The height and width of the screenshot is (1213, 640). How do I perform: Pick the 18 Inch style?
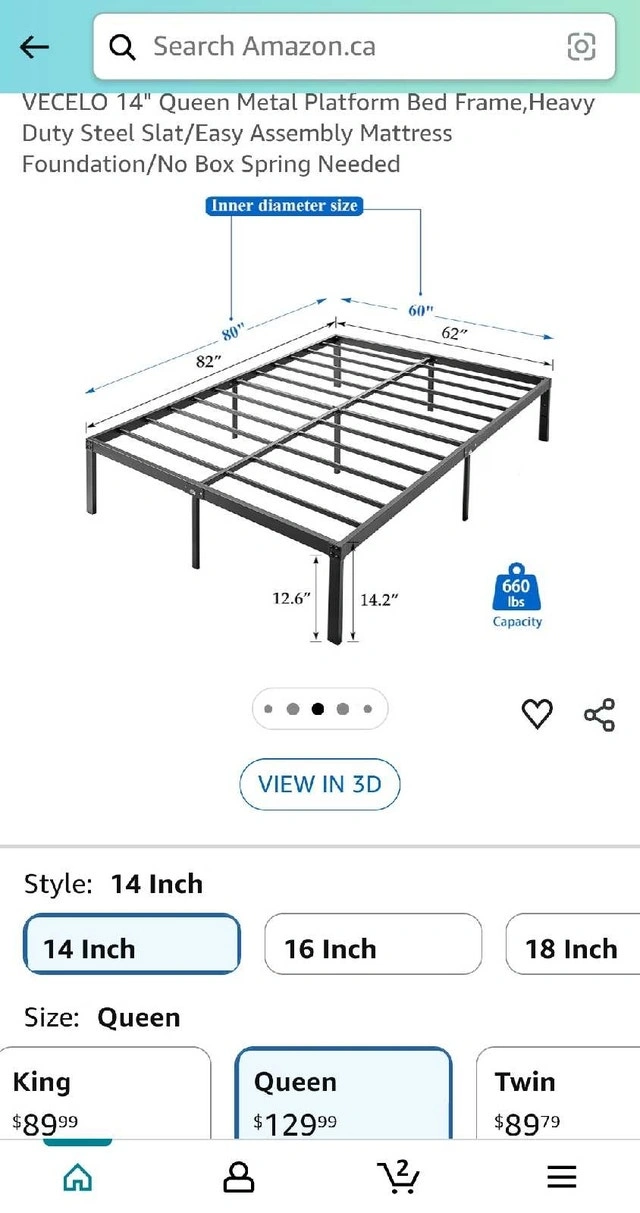point(572,944)
